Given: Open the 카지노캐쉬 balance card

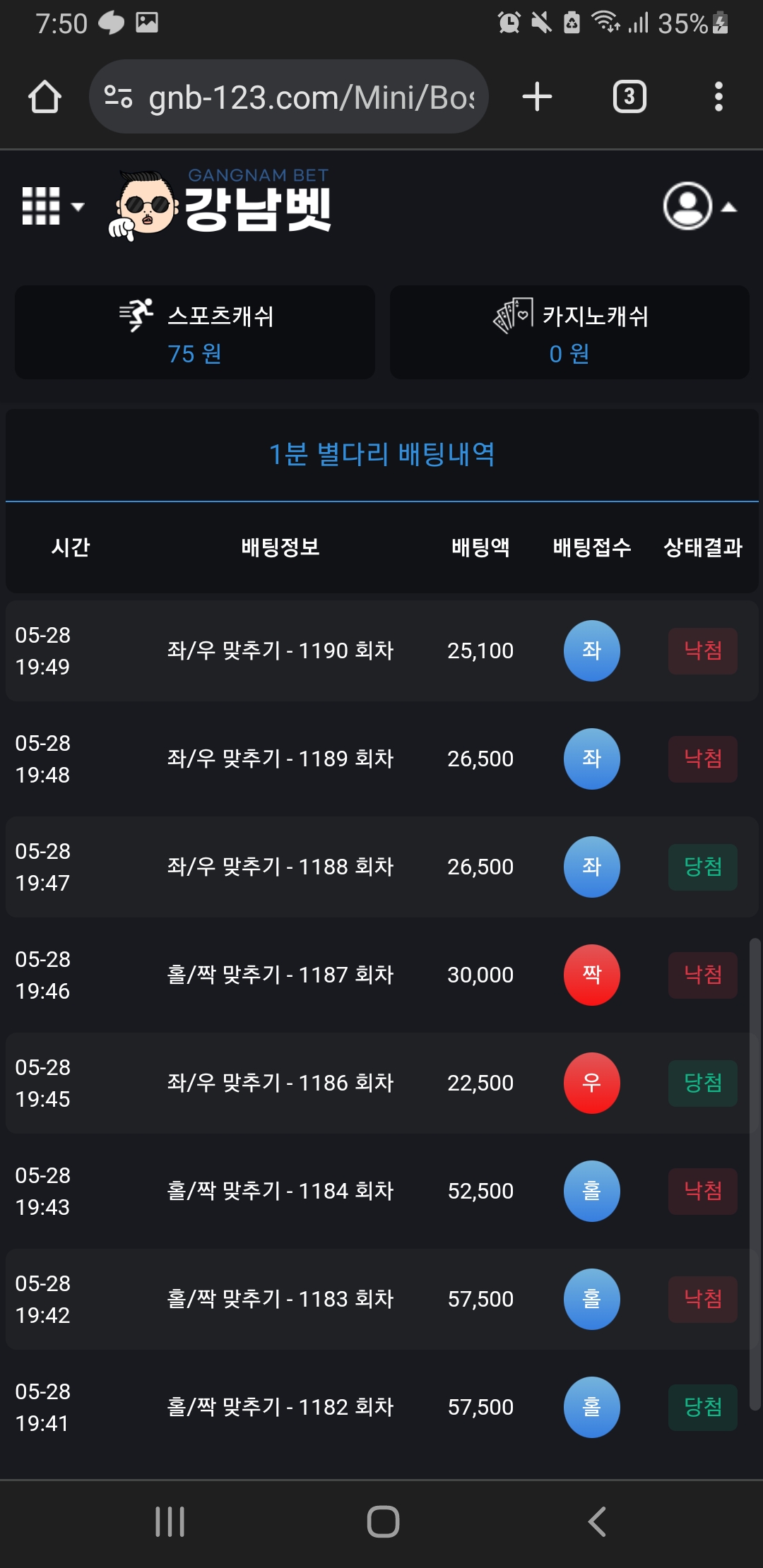Looking at the screenshot, I should [569, 333].
